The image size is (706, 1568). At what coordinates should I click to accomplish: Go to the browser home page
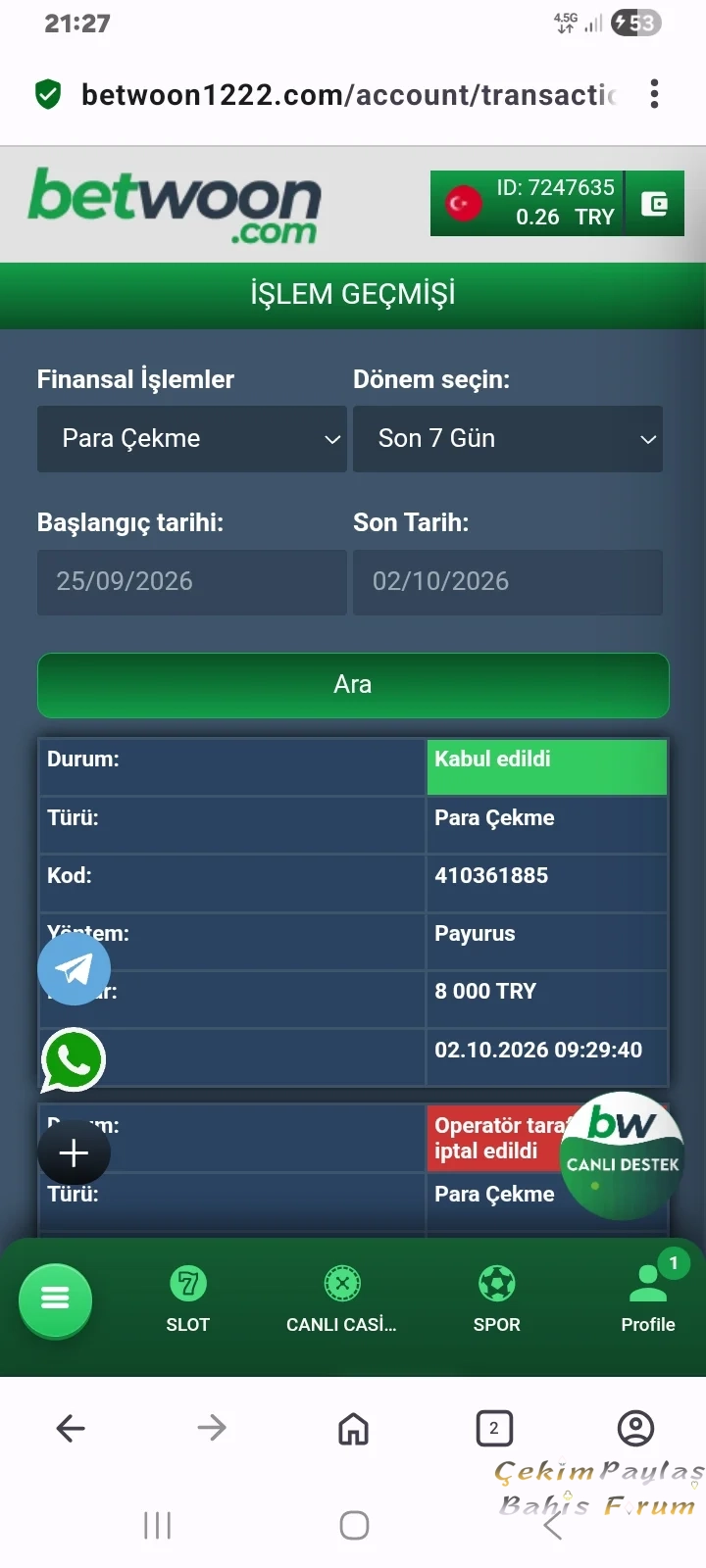pyautogui.click(x=353, y=1429)
